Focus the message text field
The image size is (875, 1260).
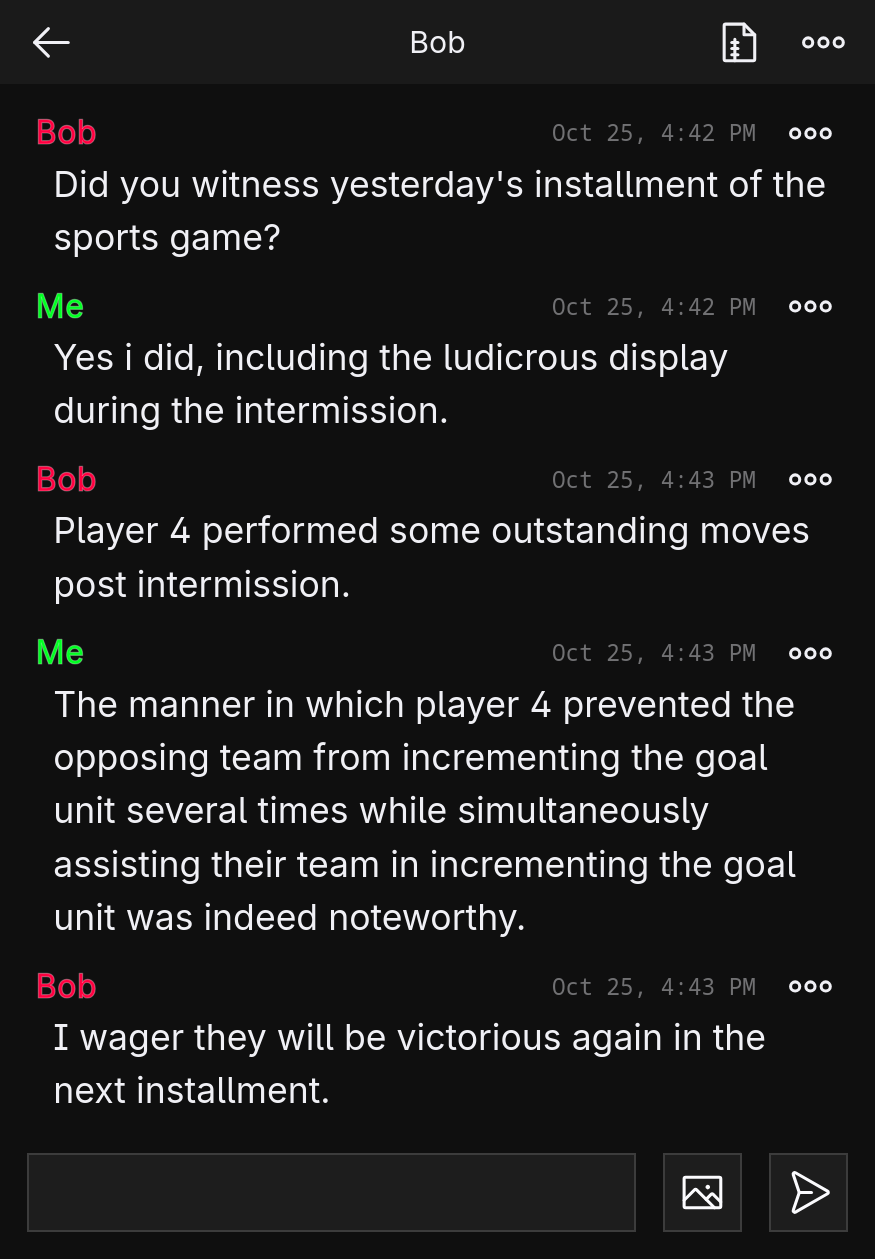click(x=331, y=1192)
